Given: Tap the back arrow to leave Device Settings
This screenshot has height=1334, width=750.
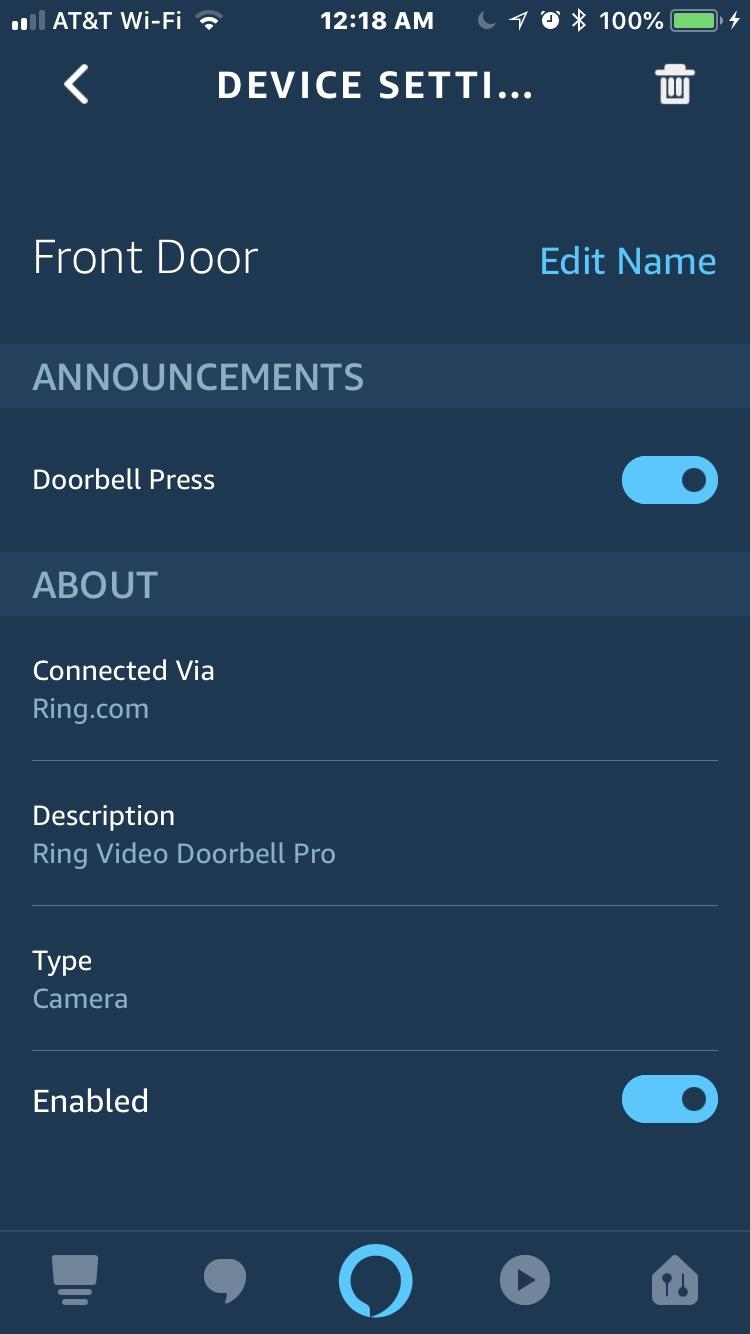Looking at the screenshot, I should (76, 85).
